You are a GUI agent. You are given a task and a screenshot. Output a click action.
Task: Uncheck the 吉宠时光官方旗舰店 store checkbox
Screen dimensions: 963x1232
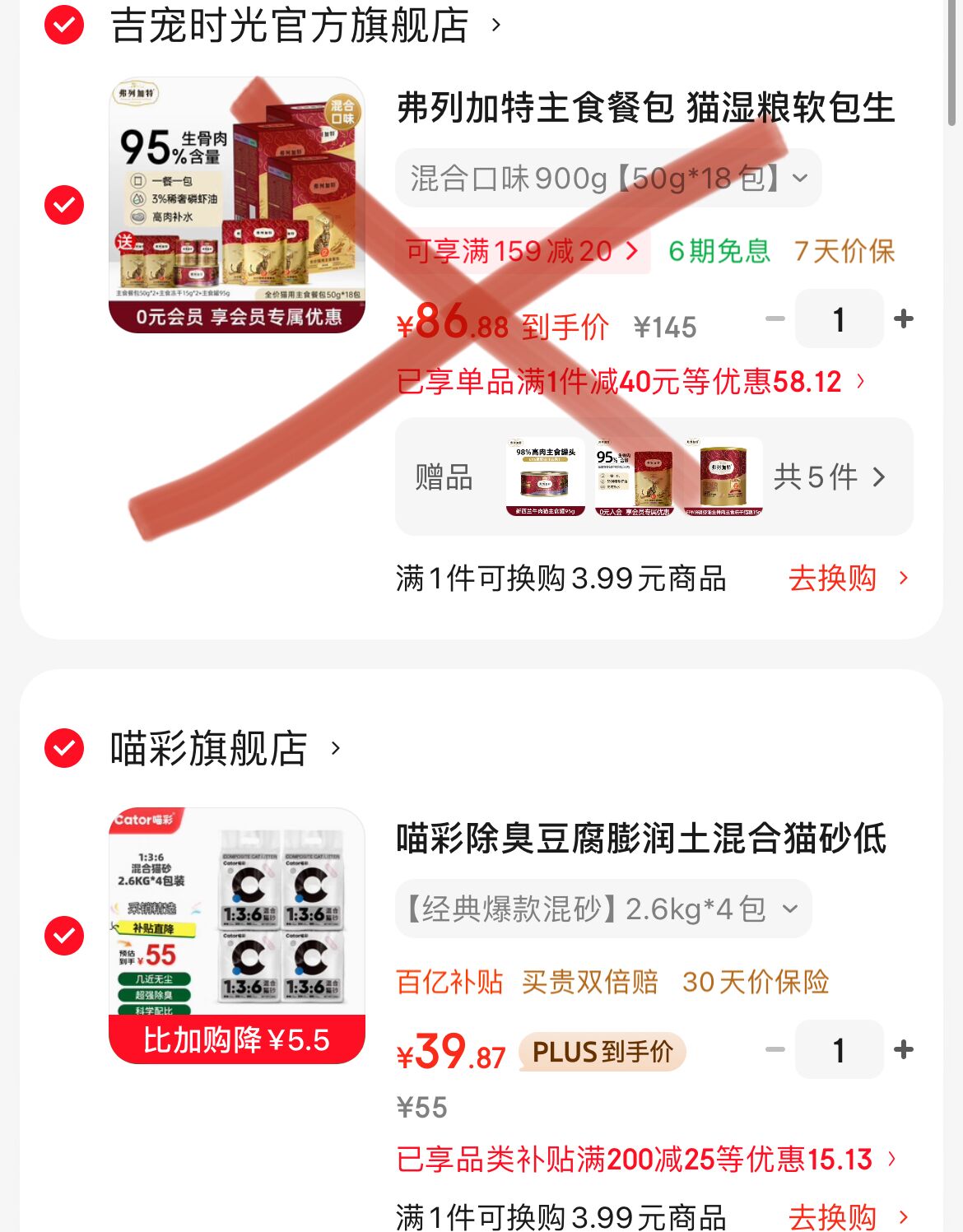pyautogui.click(x=64, y=25)
